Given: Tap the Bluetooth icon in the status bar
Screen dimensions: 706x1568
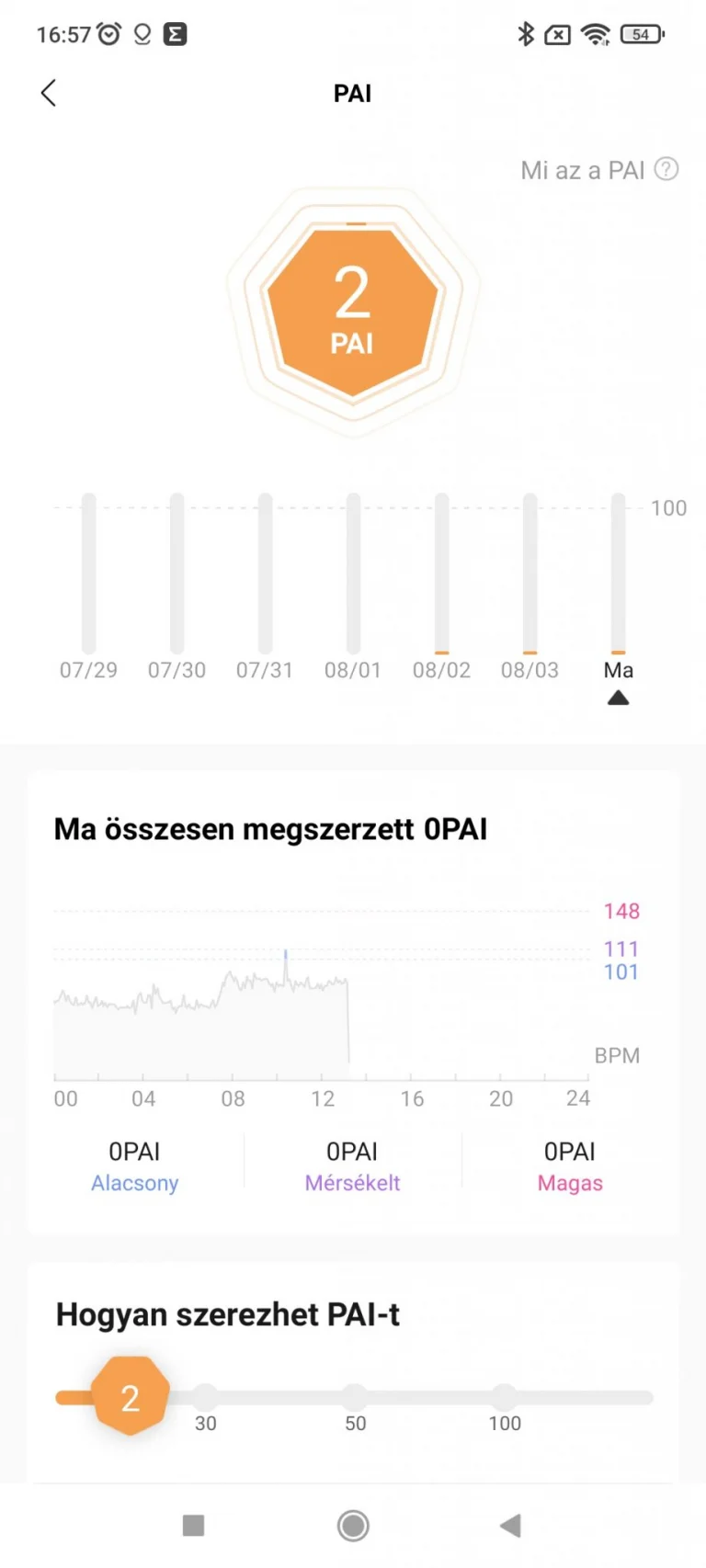Looking at the screenshot, I should coord(527,33).
